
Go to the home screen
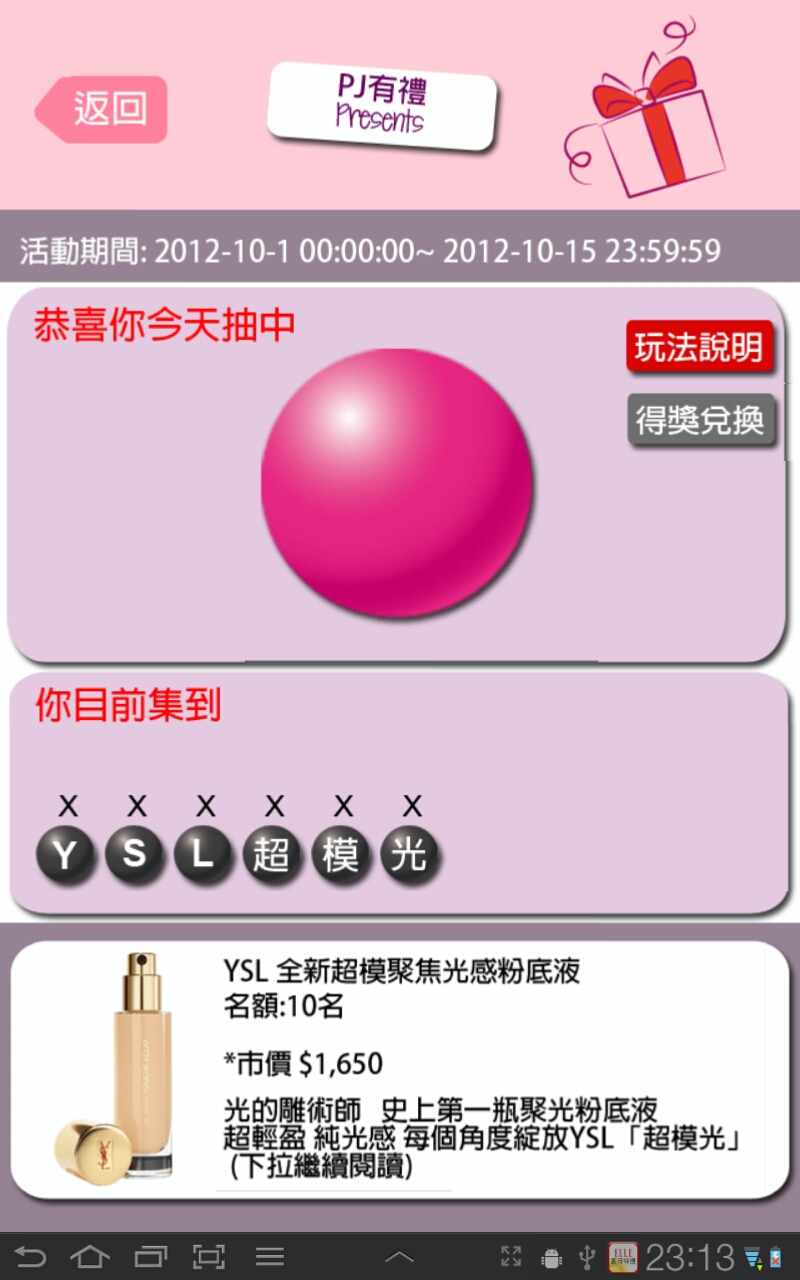[90, 1256]
